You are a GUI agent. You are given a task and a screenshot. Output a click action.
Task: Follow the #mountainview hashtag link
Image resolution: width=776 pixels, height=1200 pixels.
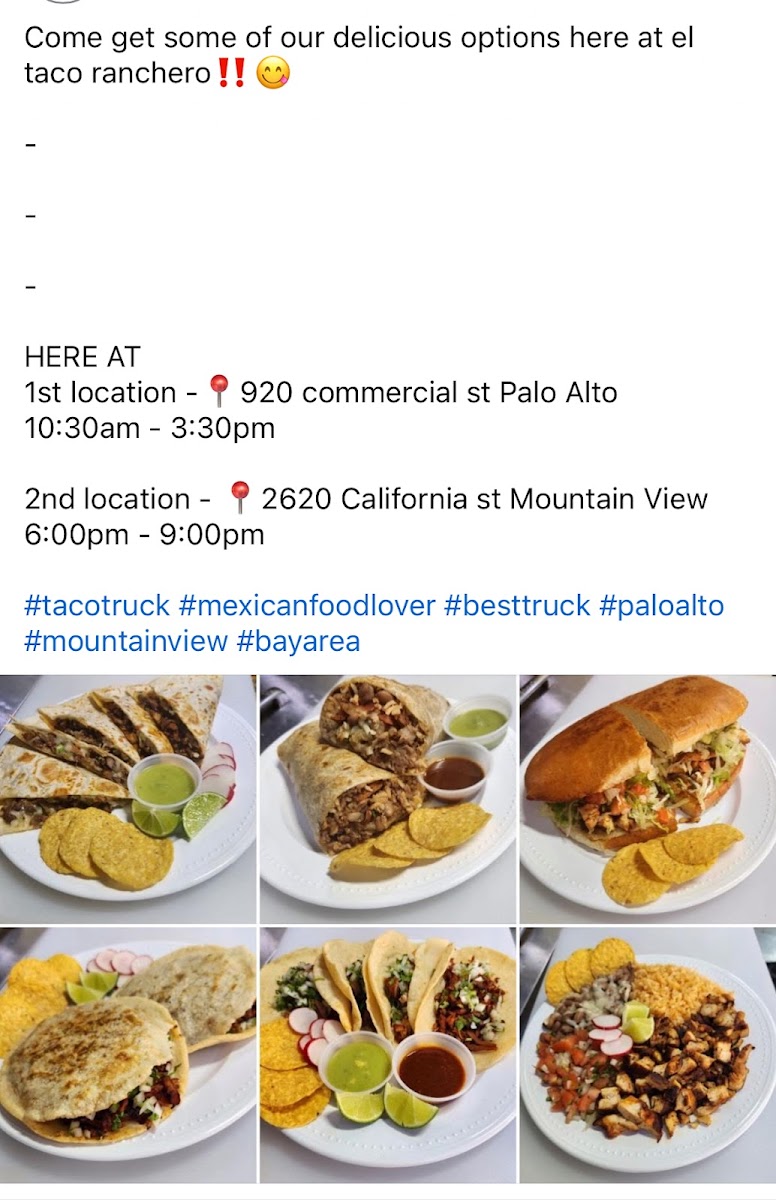(126, 641)
